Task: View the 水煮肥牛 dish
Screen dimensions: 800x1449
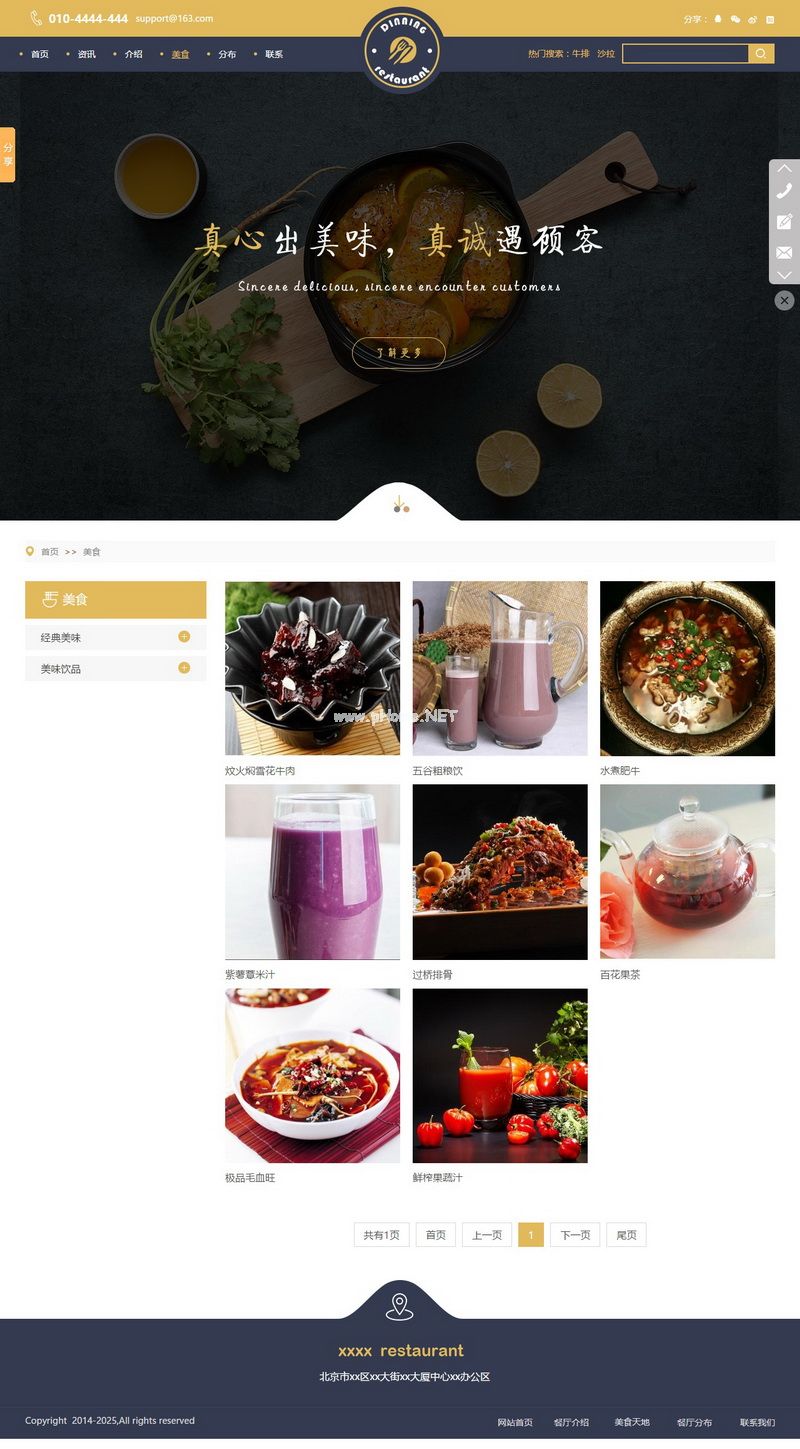Action: tap(687, 668)
